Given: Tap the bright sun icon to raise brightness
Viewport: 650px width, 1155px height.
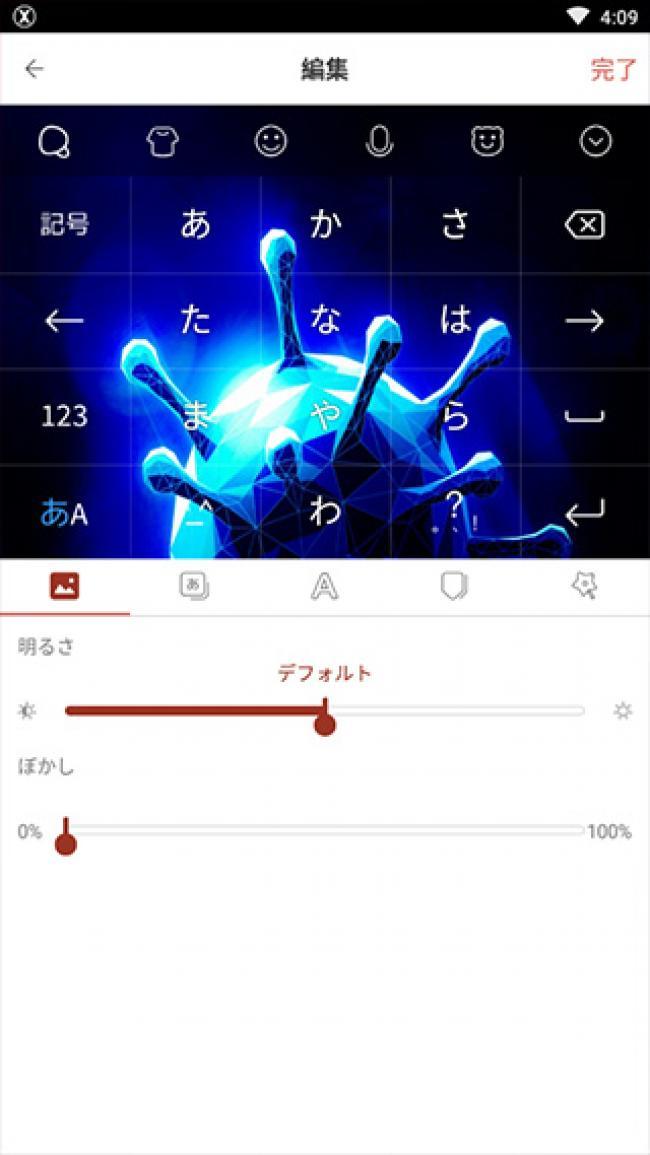Looking at the screenshot, I should [623, 711].
